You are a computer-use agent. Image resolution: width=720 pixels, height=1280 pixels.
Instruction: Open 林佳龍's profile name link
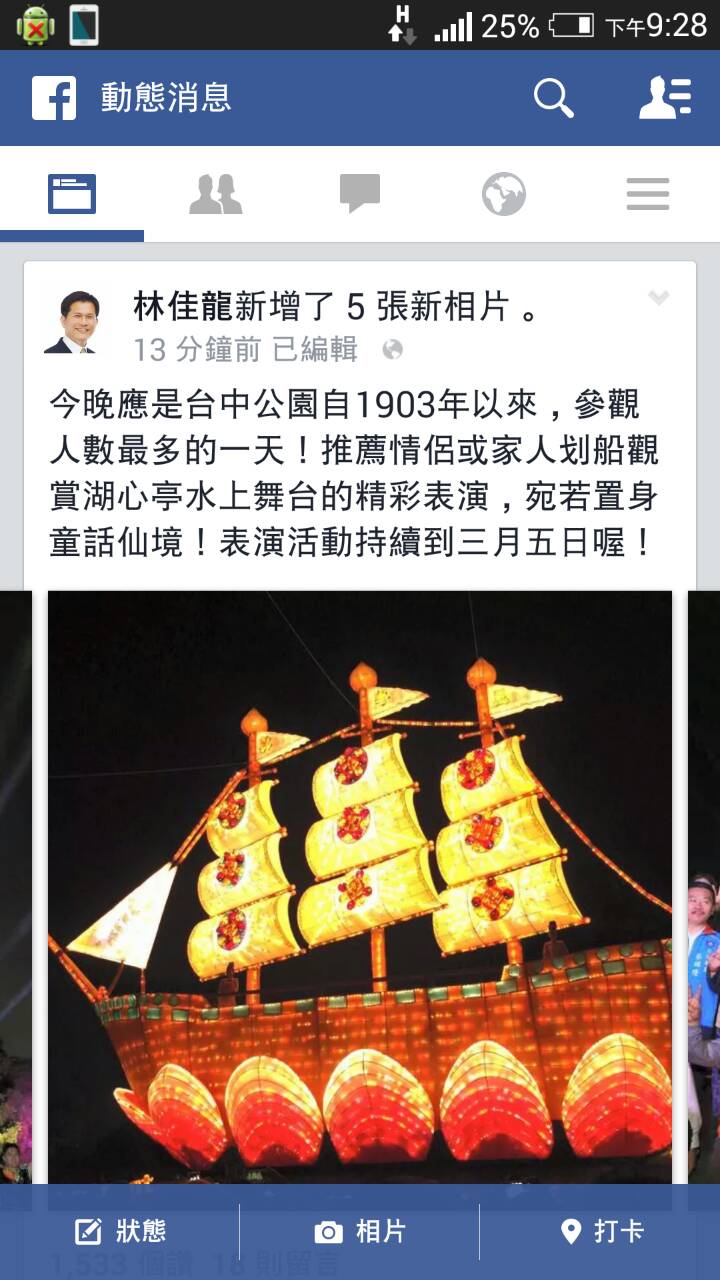coord(182,307)
